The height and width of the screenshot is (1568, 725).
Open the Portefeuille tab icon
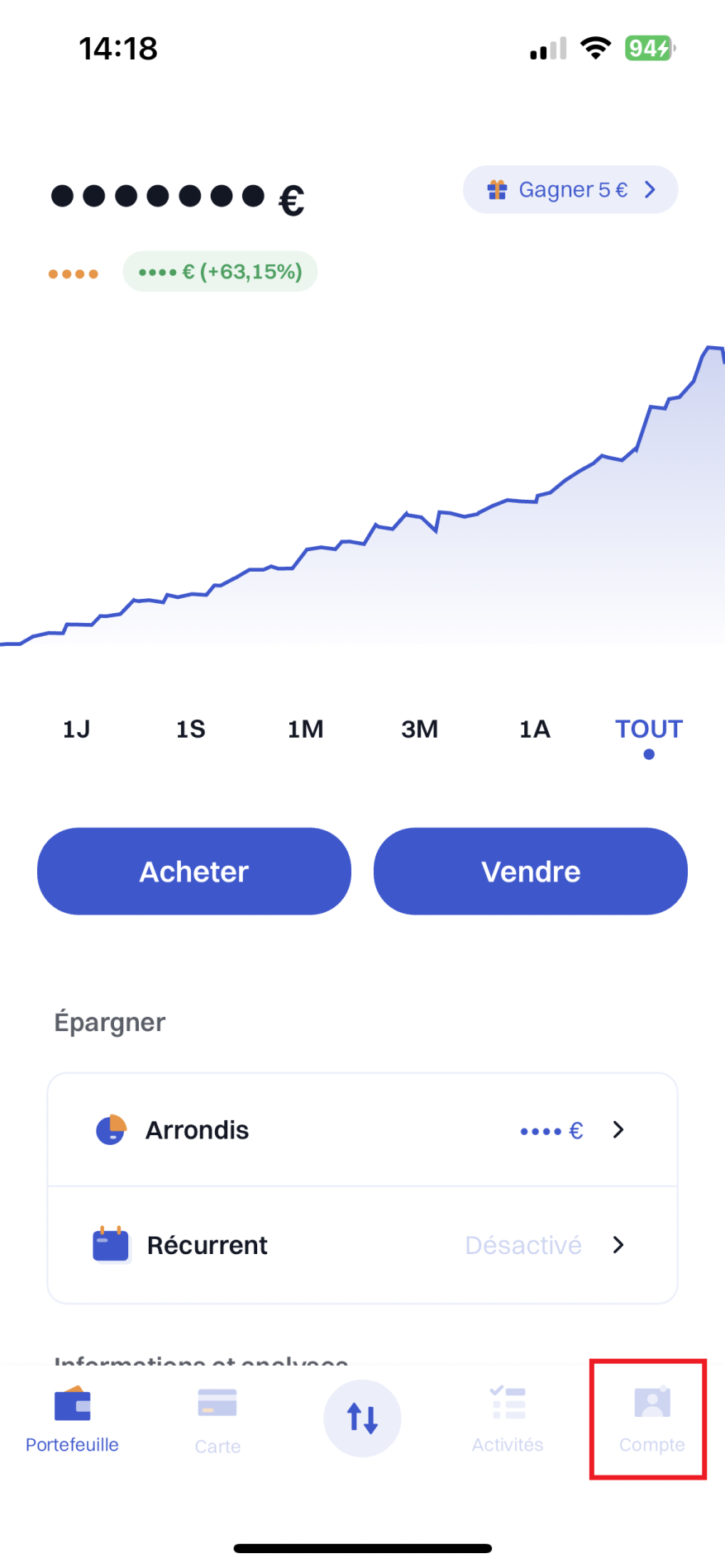[71, 1407]
